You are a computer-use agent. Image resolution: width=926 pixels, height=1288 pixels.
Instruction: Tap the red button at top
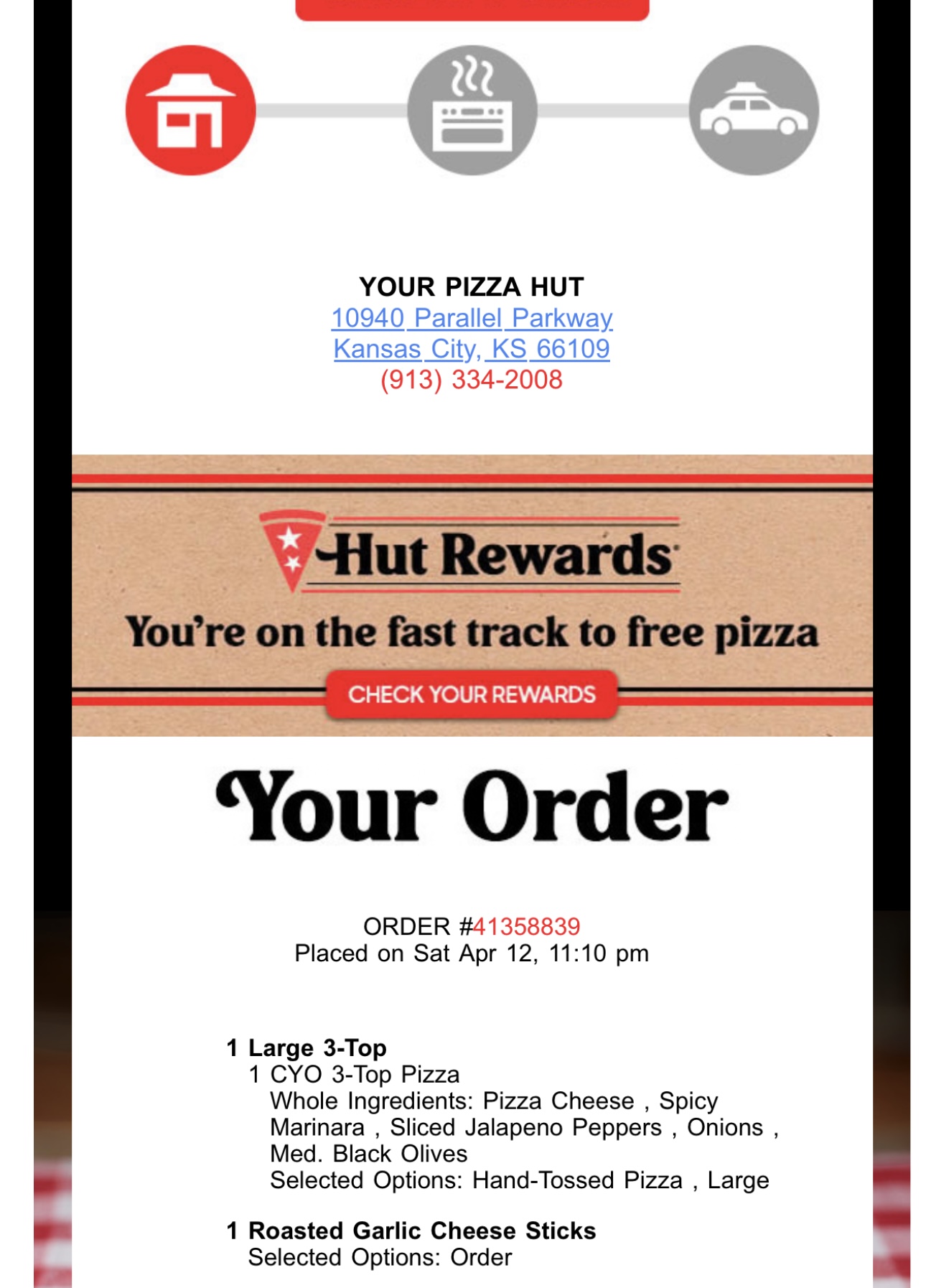tap(472, 9)
